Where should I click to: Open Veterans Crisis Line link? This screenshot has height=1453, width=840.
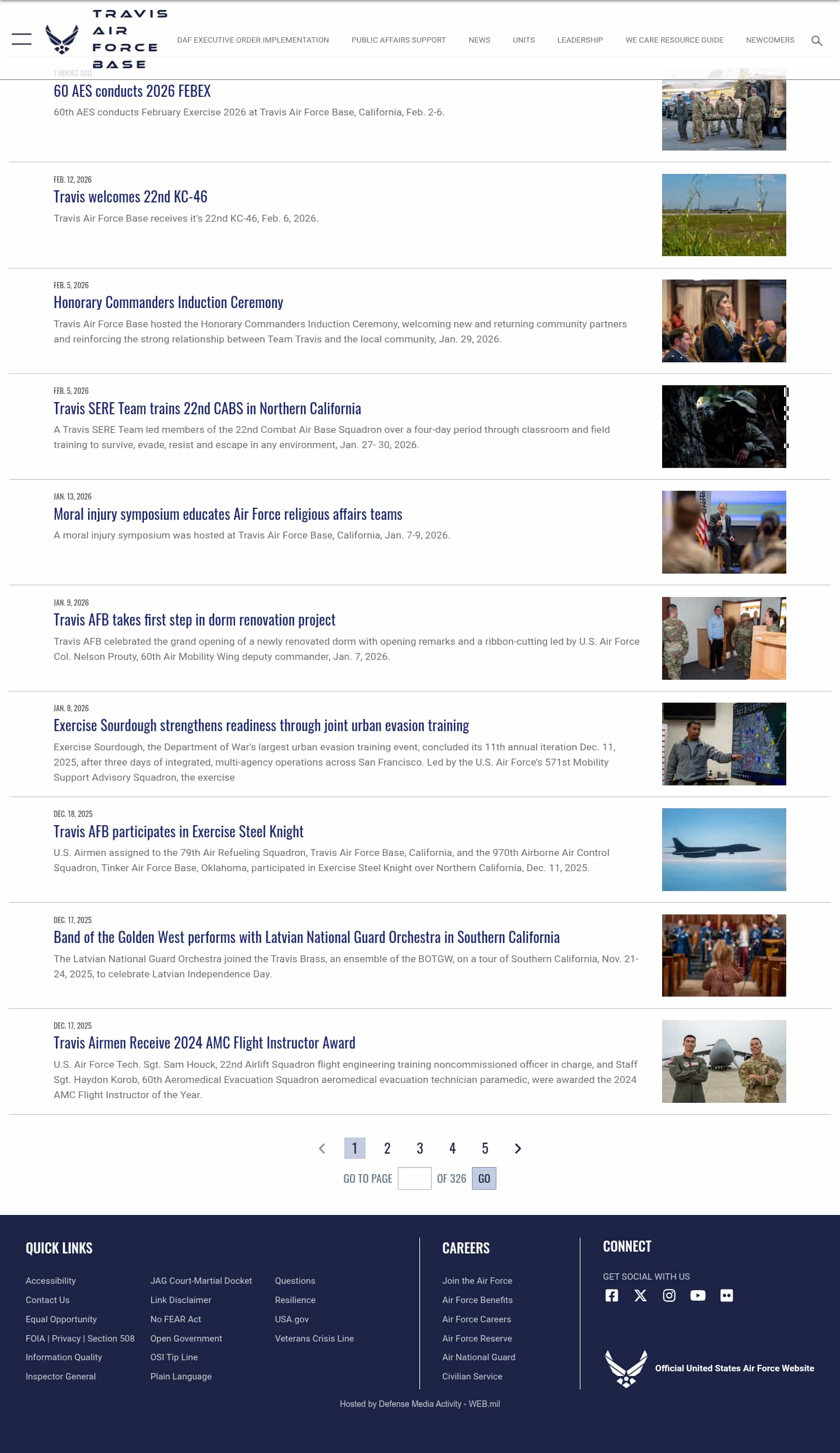pos(314,1338)
